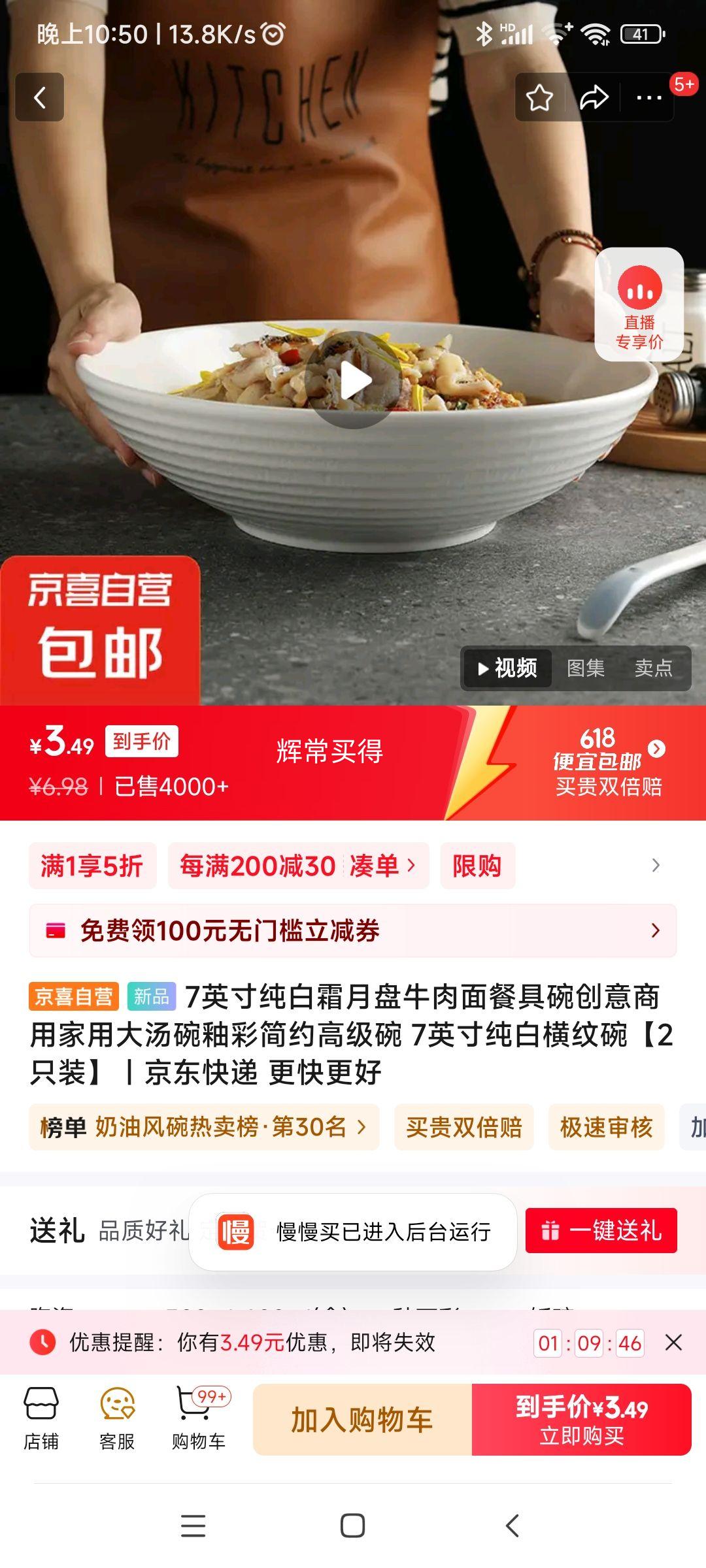Image resolution: width=706 pixels, height=1568 pixels.
Task: Switch to the 图集 tab
Action: 585,668
